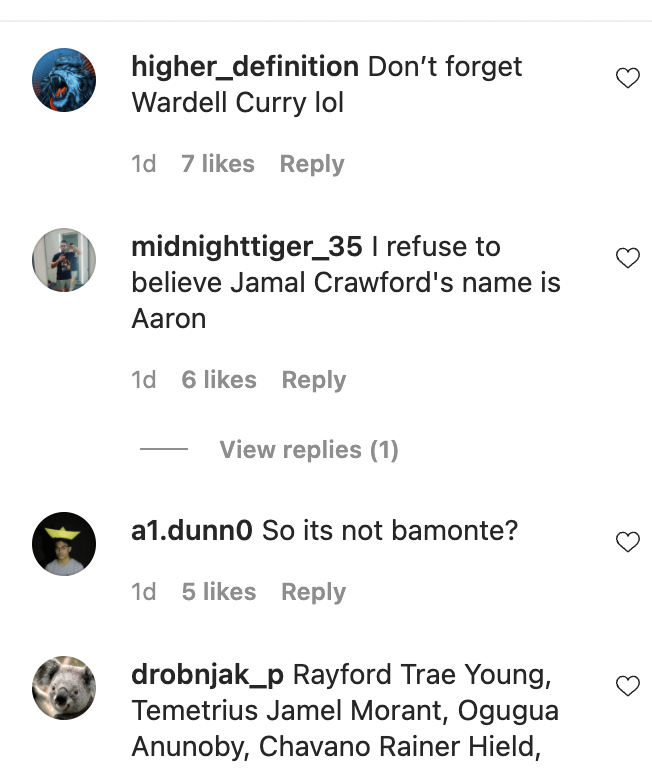The height and width of the screenshot is (770, 652).
Task: Like higher_definition's Wardell Curry comment
Action: pyautogui.click(x=627, y=78)
